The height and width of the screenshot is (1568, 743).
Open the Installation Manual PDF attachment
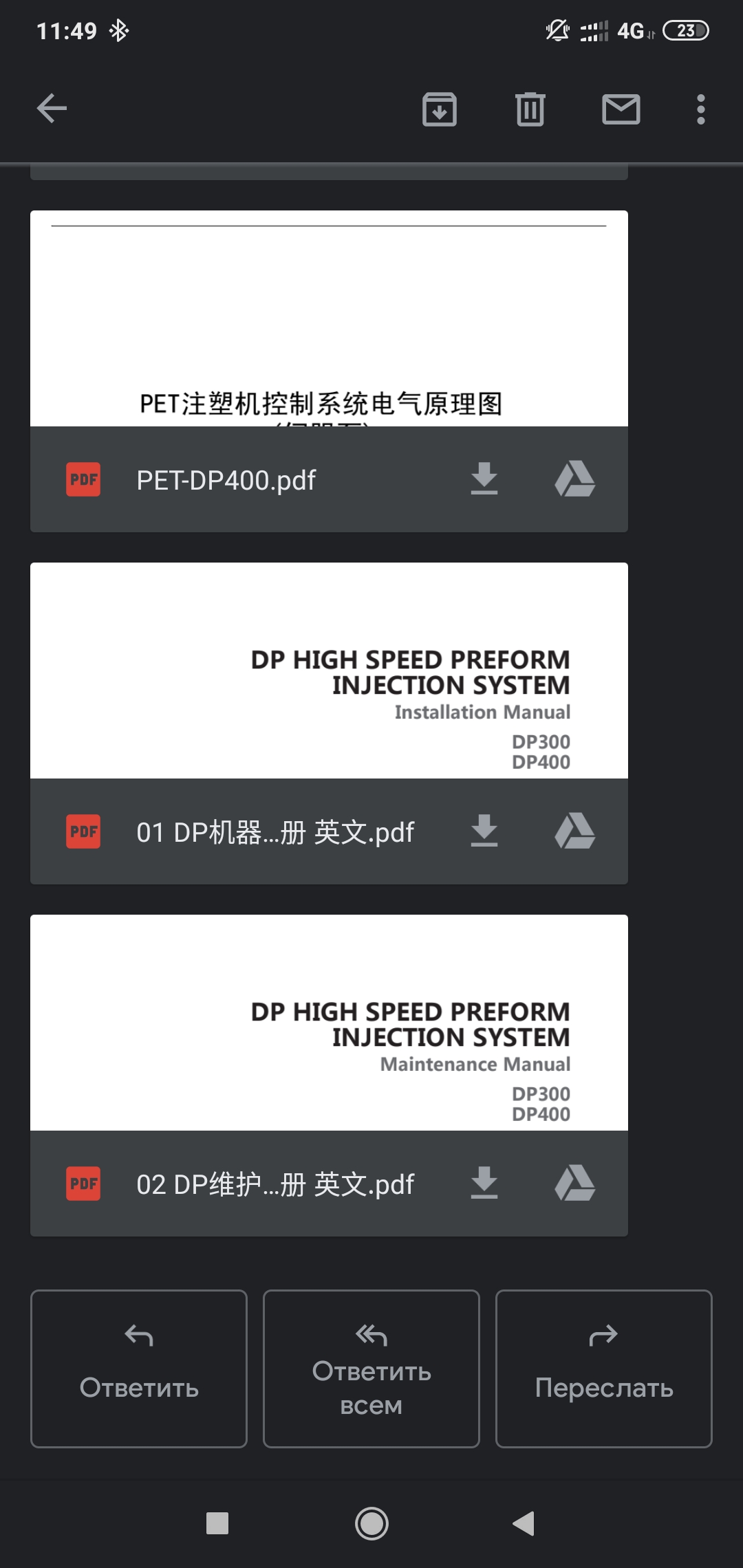click(x=329, y=671)
